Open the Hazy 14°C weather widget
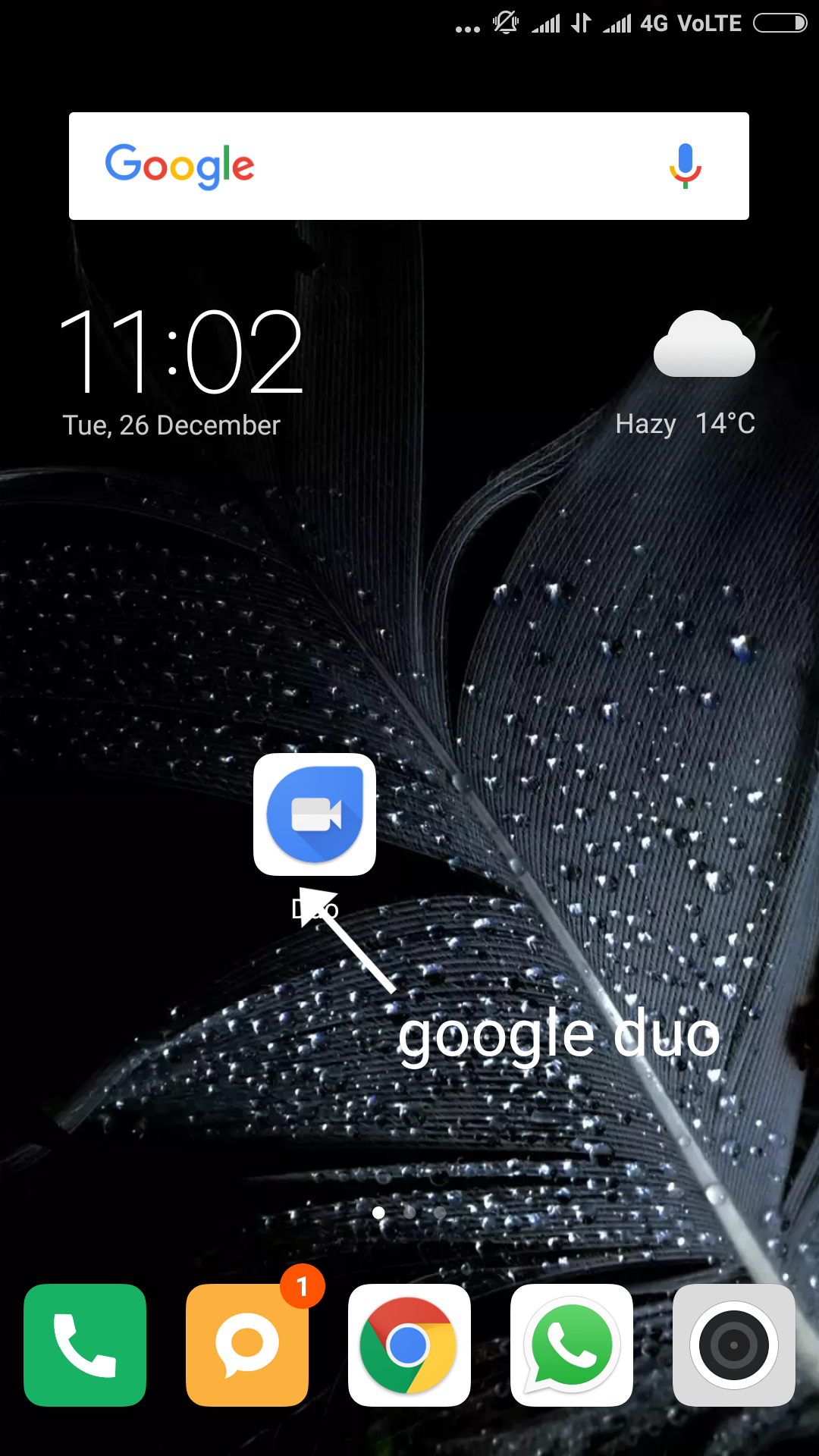This screenshot has height=1456, width=819. click(703, 373)
